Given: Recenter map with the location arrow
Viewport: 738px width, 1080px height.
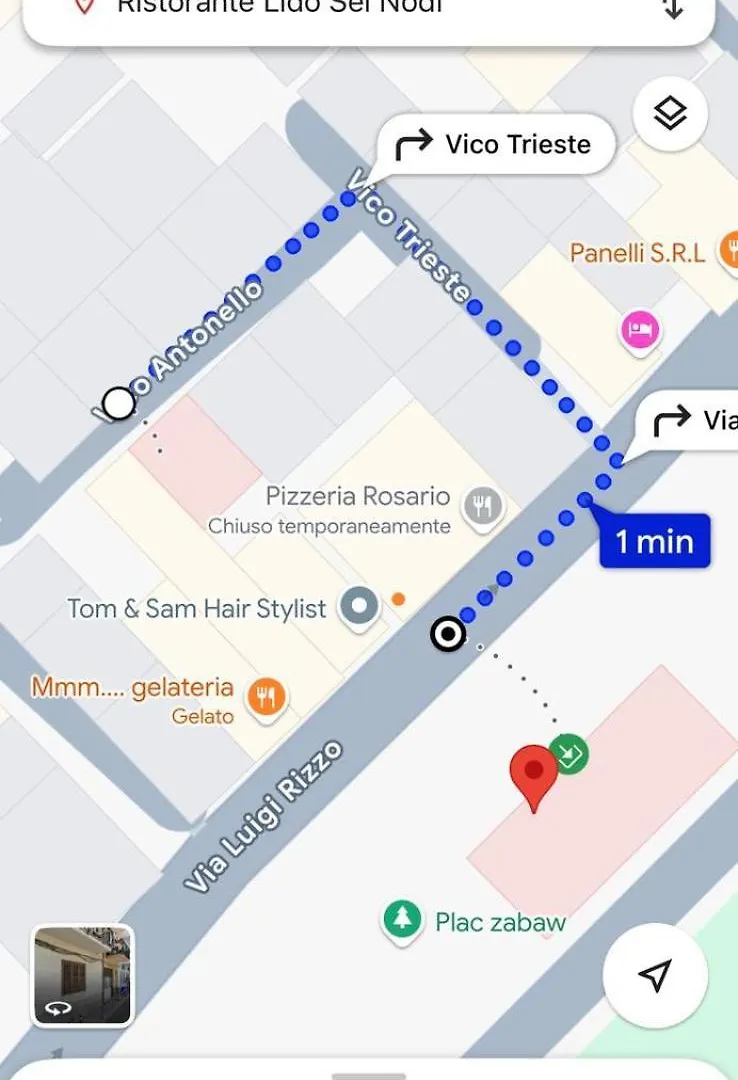Looking at the screenshot, I should tap(655, 975).
